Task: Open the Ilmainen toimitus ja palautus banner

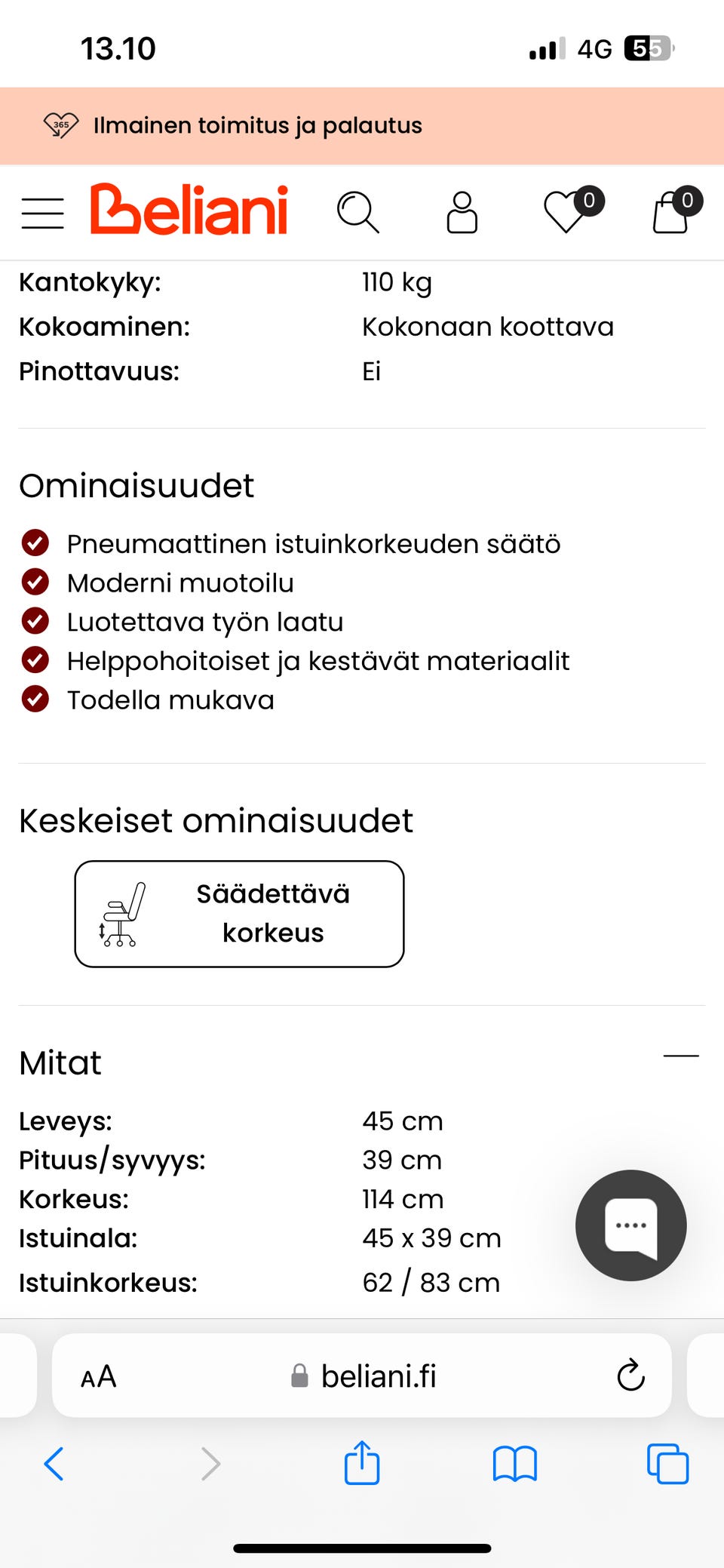Action: 258,125
